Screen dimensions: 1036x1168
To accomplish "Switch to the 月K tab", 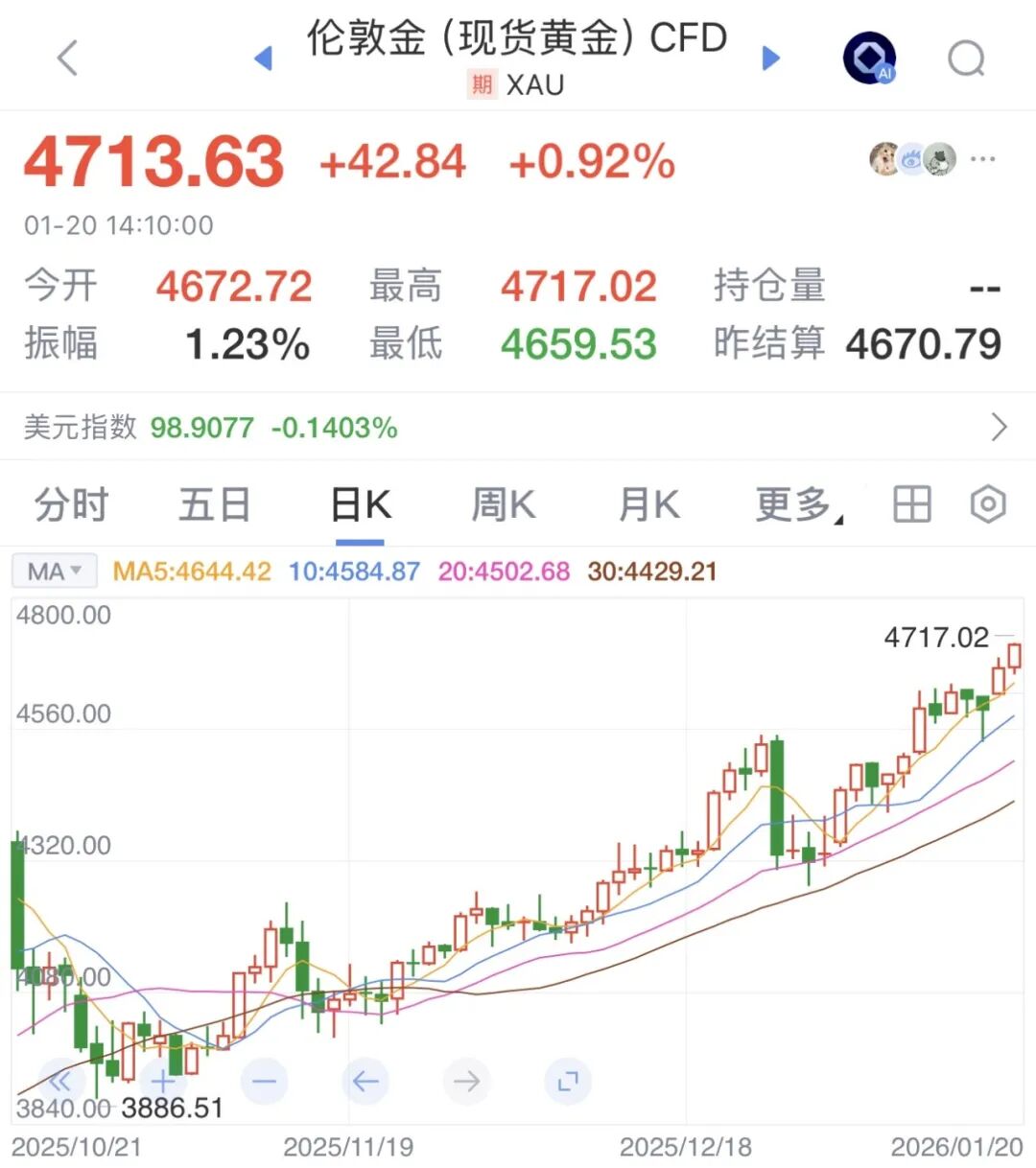I will [x=648, y=504].
